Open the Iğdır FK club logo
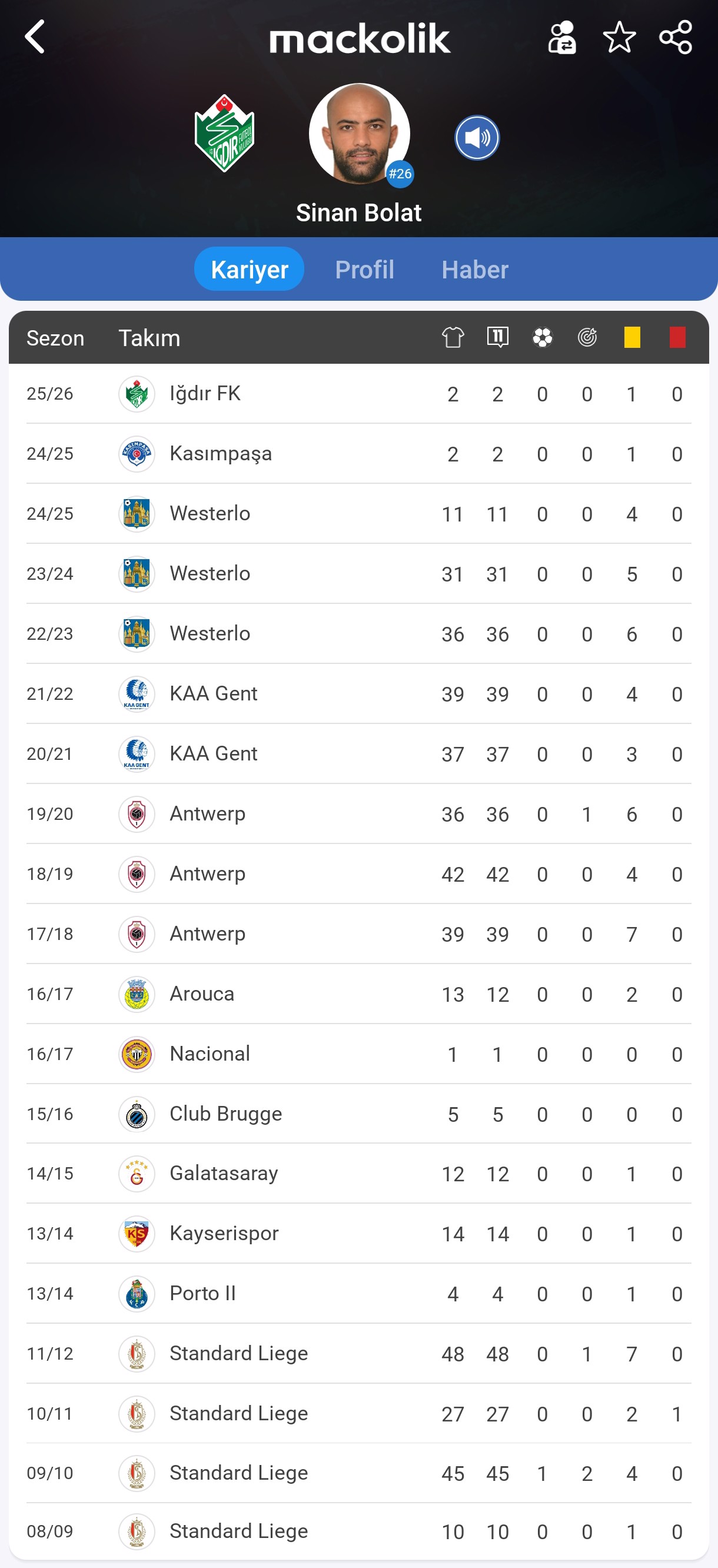The width and height of the screenshot is (718, 1568). point(224,132)
